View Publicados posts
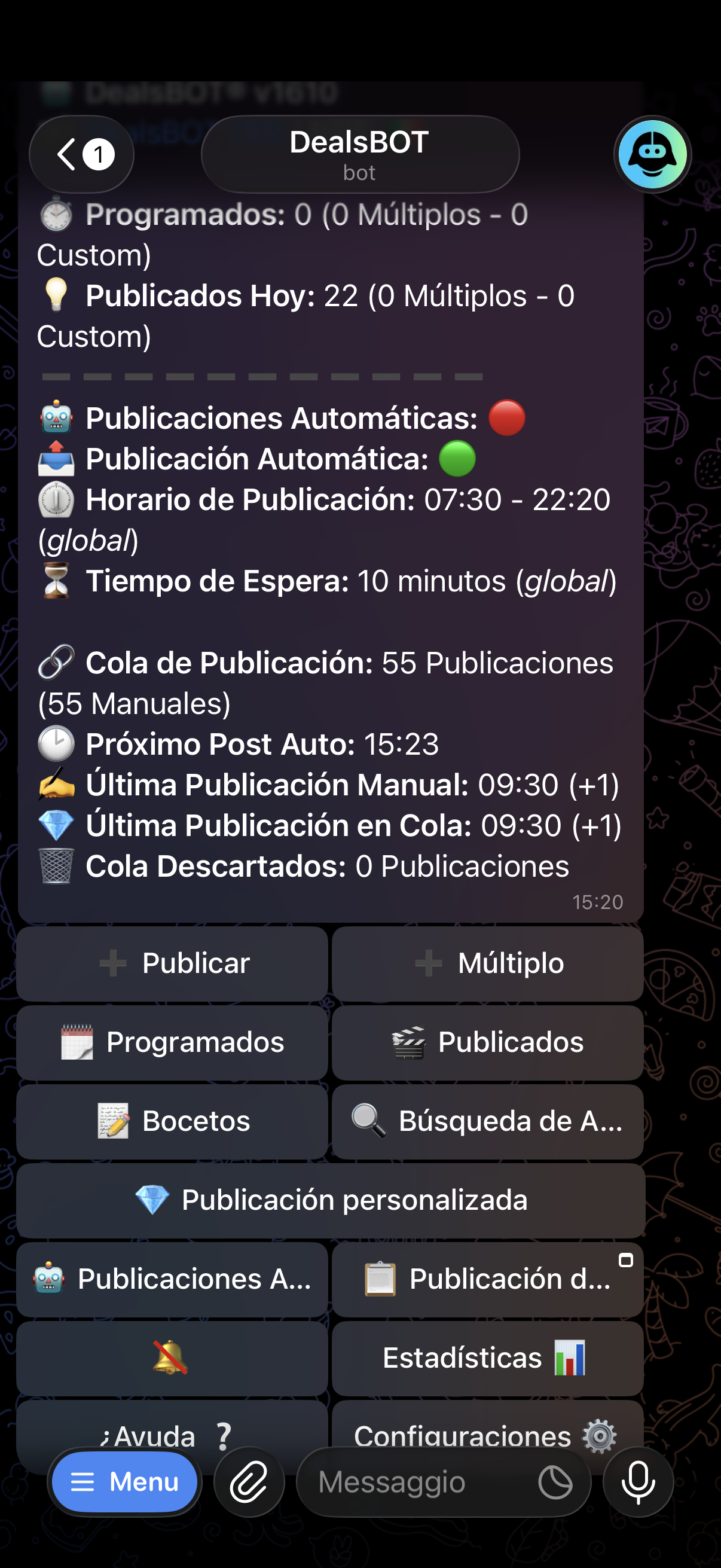Viewport: 721px width, 1568px height. click(487, 1042)
